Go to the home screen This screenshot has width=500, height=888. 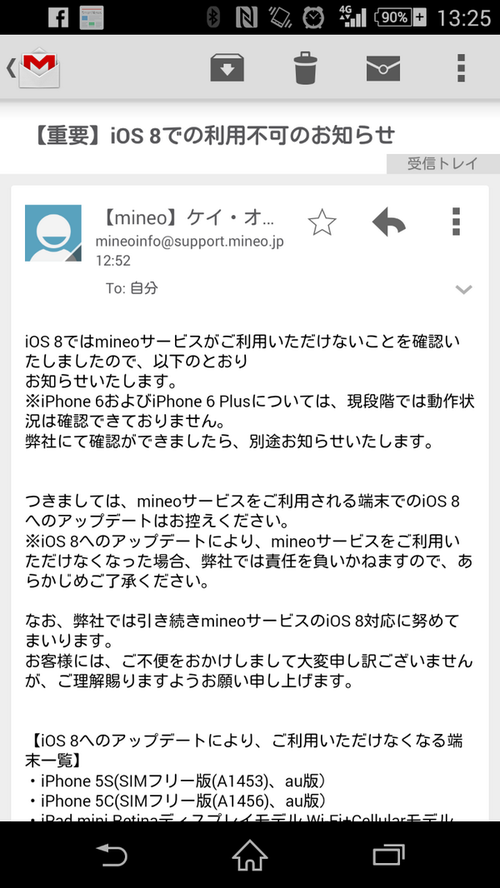[x=250, y=854]
